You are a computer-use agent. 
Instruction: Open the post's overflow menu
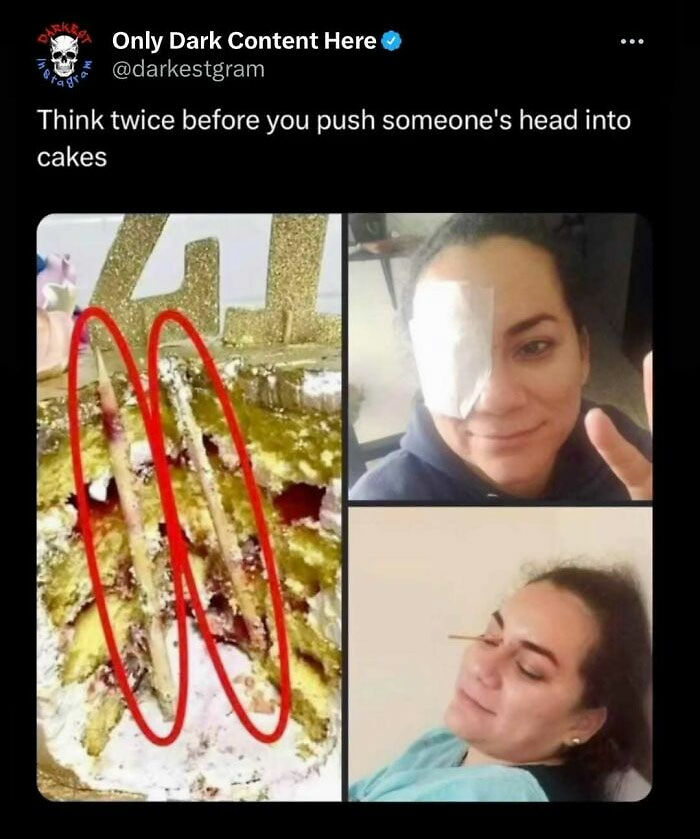(631, 42)
